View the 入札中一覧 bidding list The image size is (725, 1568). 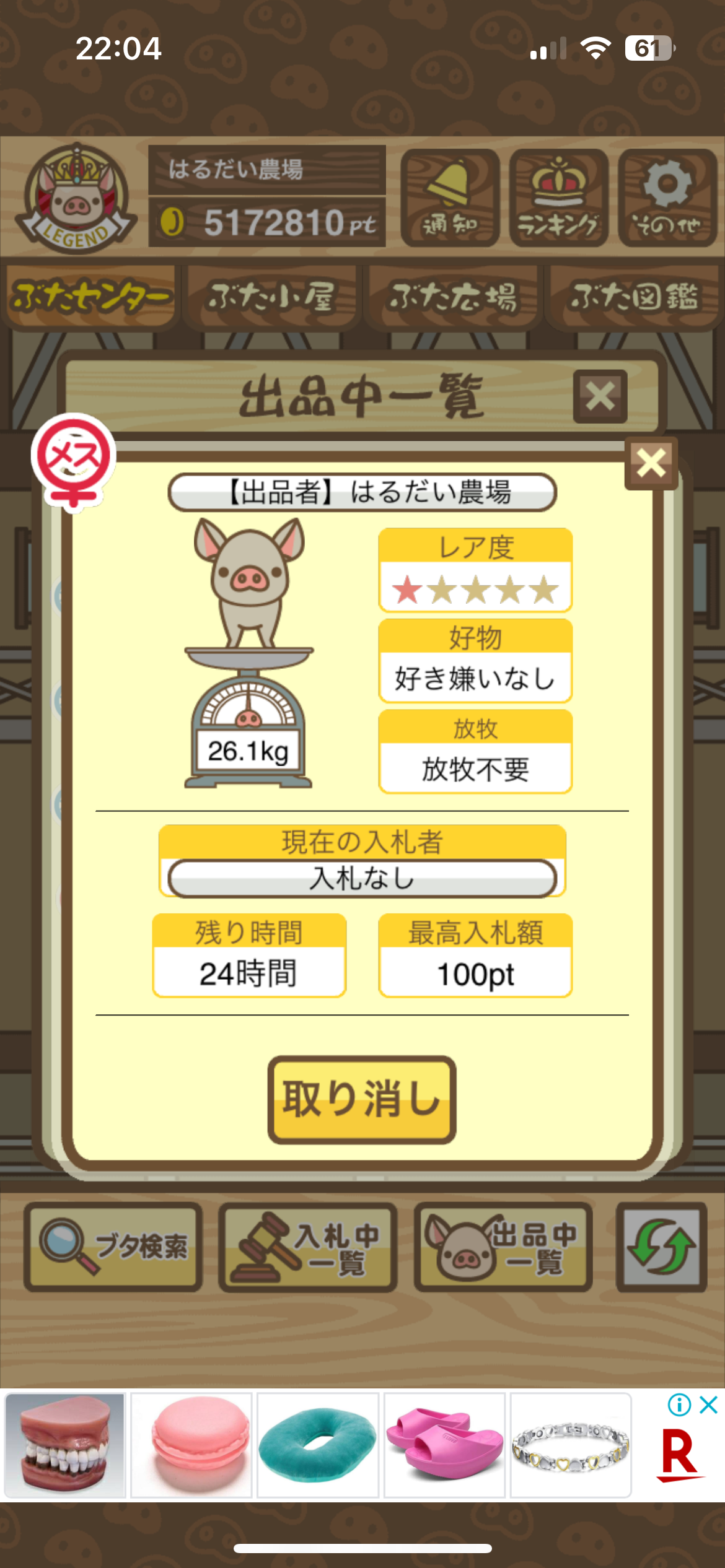pos(308,1247)
